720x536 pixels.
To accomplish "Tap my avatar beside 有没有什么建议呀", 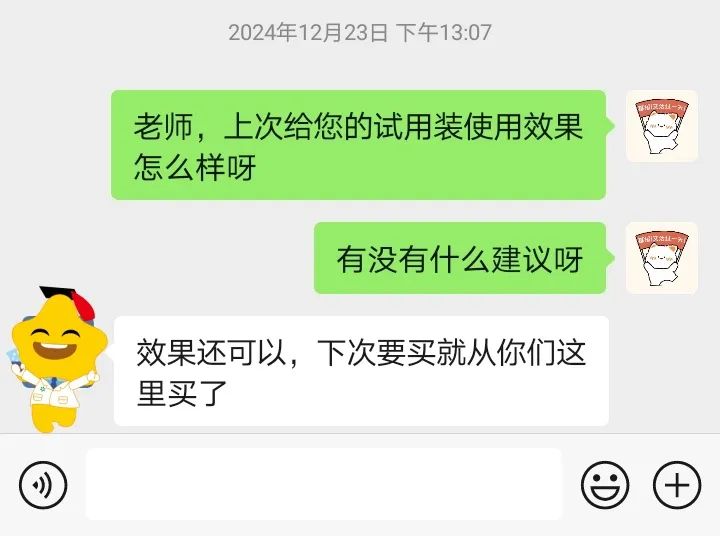I will pyautogui.click(x=661, y=258).
